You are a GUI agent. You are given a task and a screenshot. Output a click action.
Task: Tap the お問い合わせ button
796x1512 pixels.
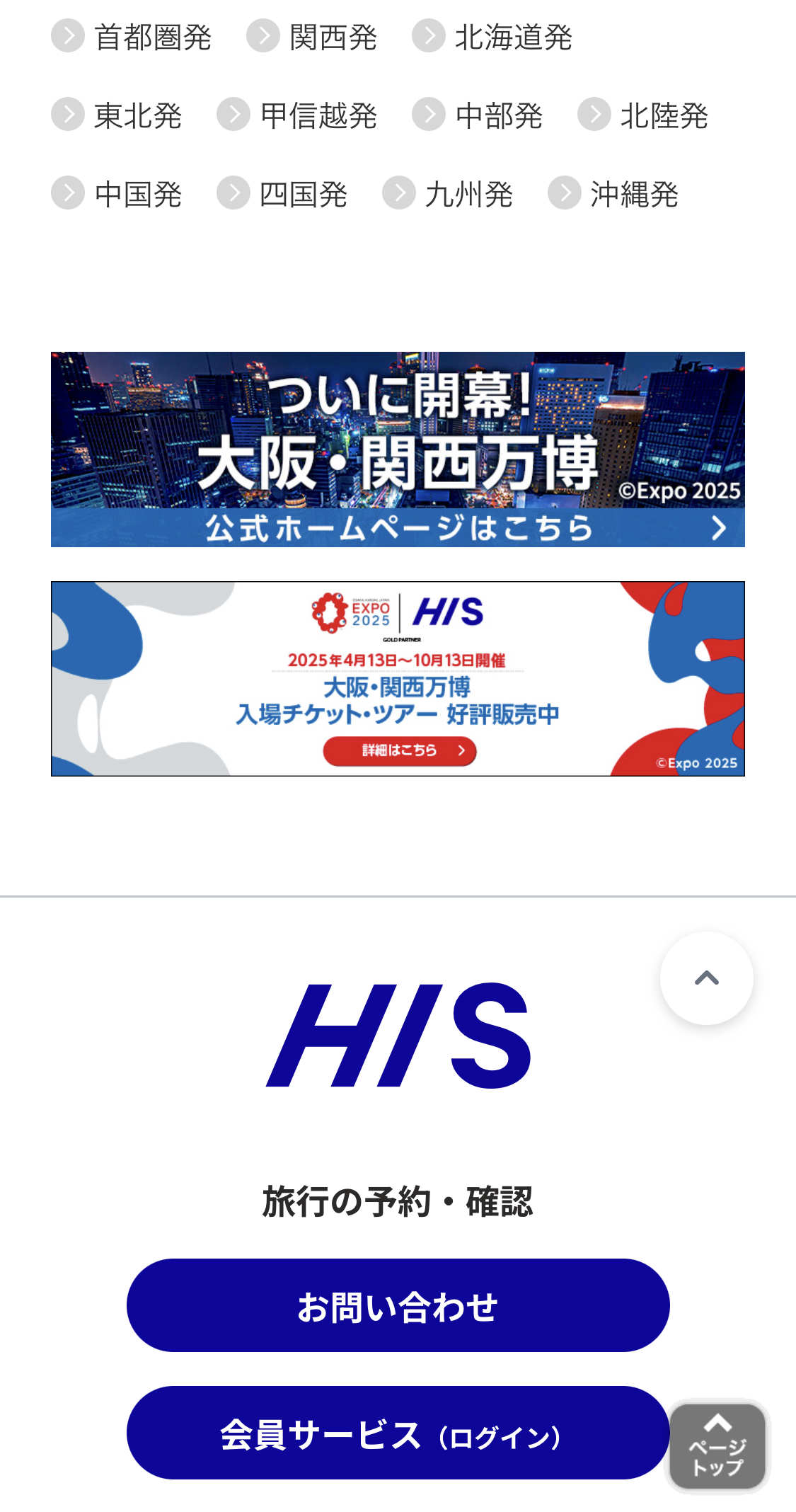(x=398, y=1305)
